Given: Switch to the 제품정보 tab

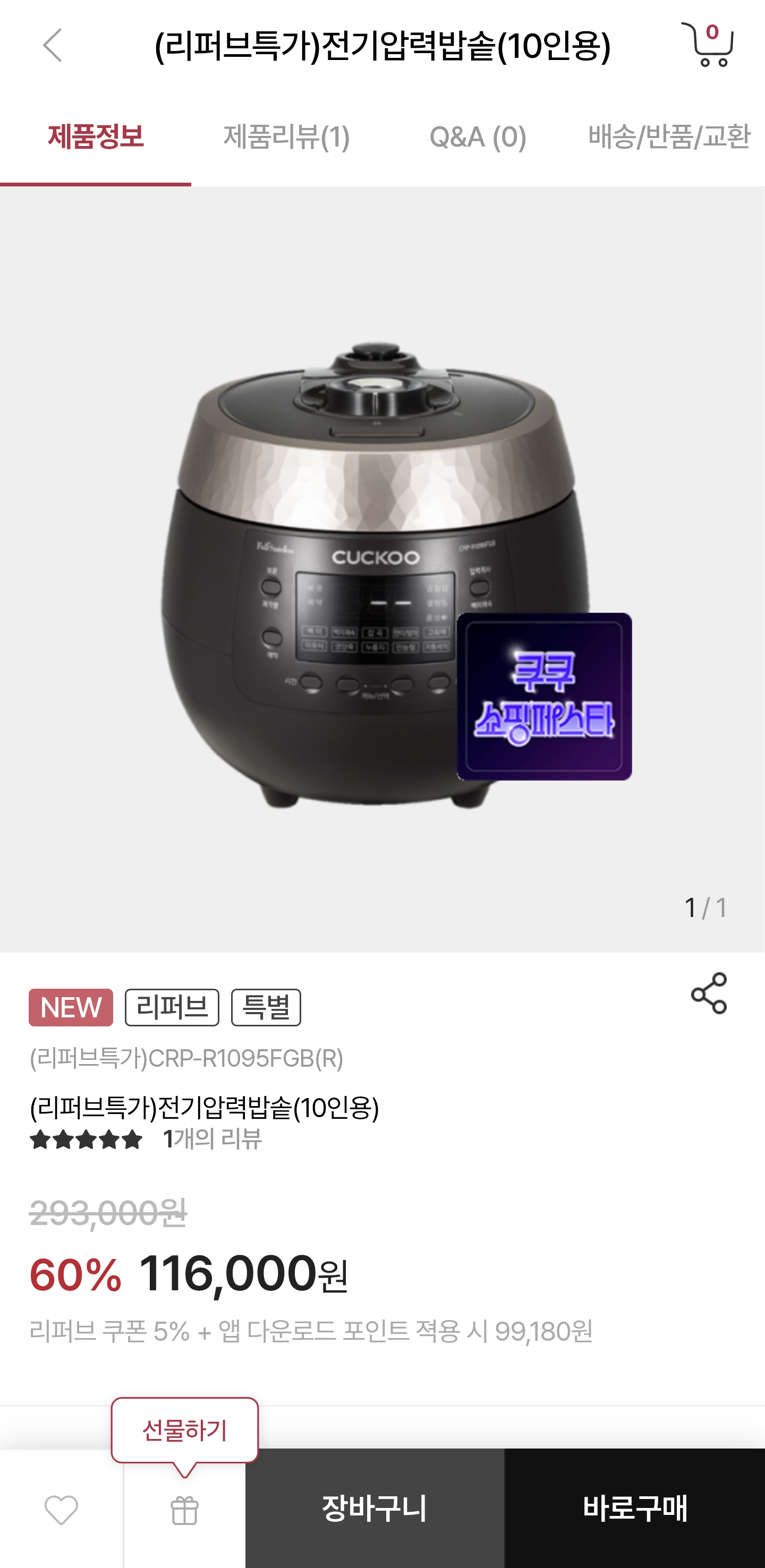Looking at the screenshot, I should pyautogui.click(x=96, y=136).
